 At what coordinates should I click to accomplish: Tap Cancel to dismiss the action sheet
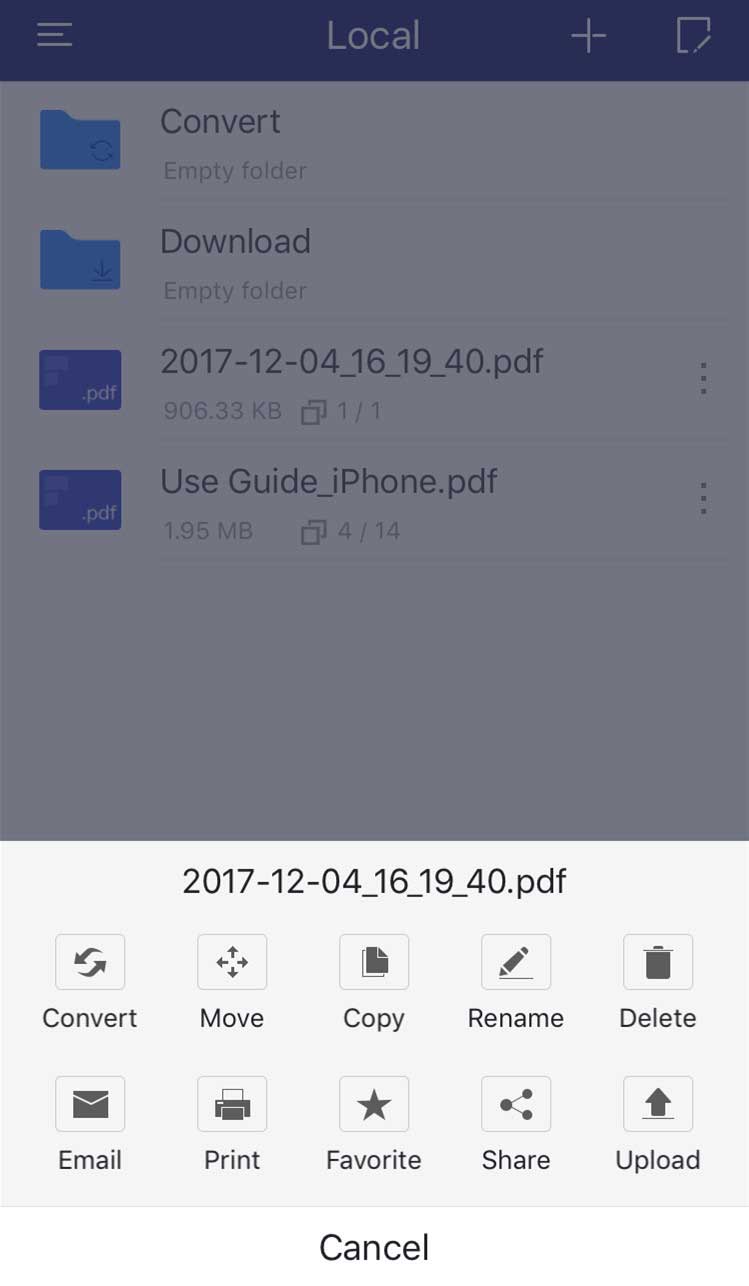(374, 1246)
